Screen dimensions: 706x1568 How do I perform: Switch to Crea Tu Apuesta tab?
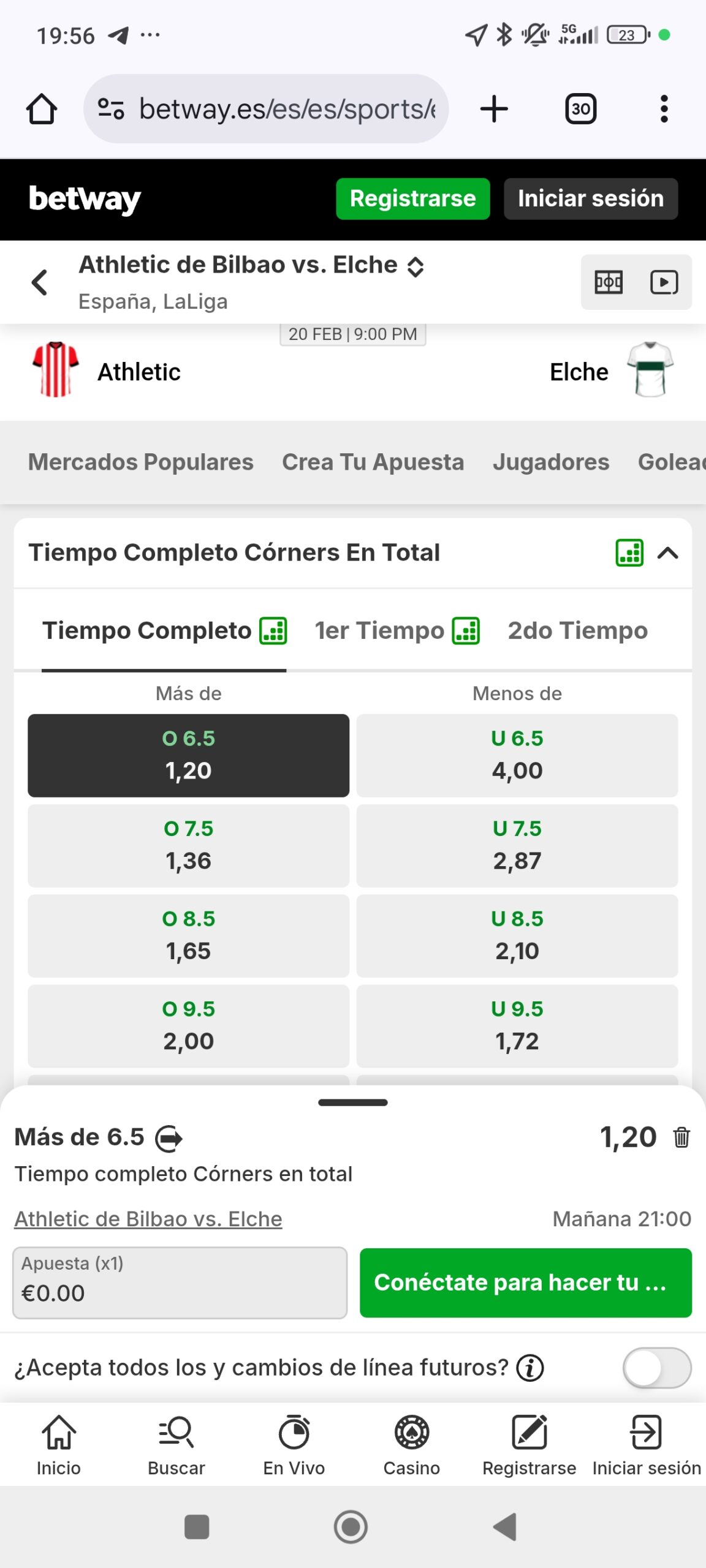click(373, 462)
